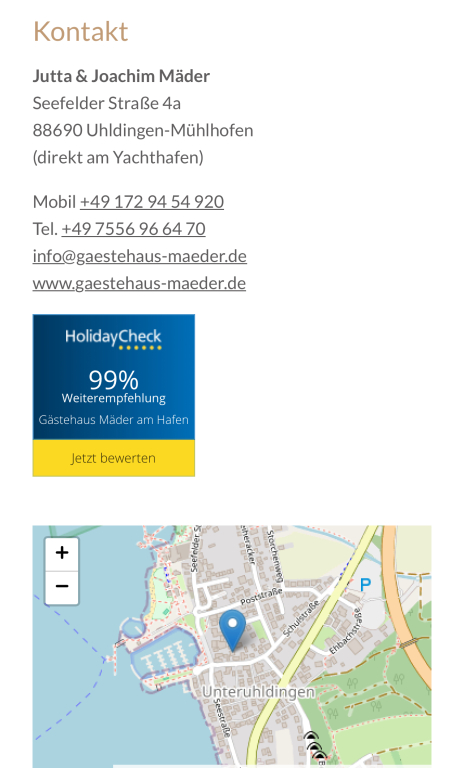Zoom in on the map
Screen dimensions: 464x768
[x=62, y=554]
